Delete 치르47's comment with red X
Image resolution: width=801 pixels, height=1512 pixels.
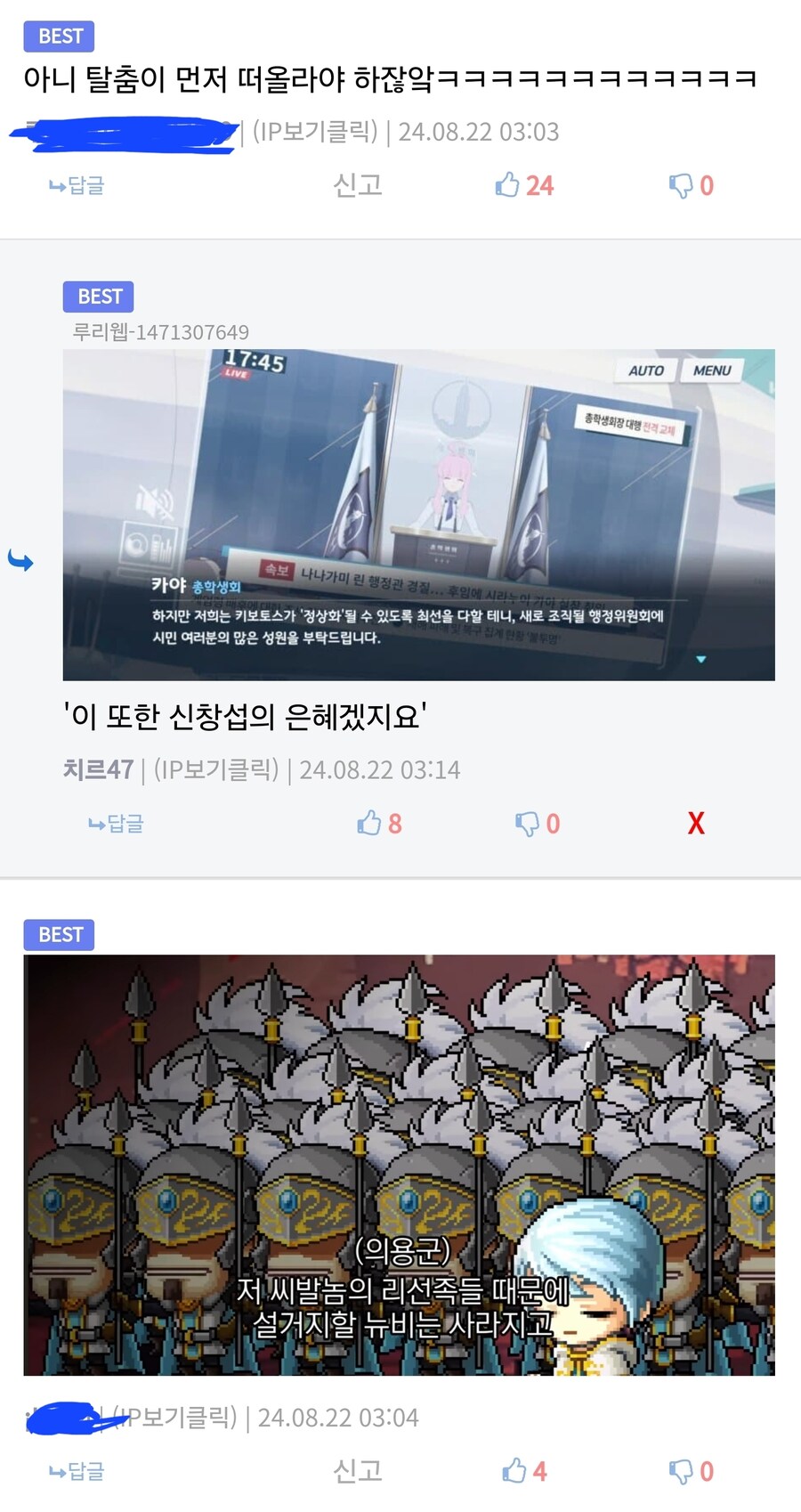[x=696, y=824]
